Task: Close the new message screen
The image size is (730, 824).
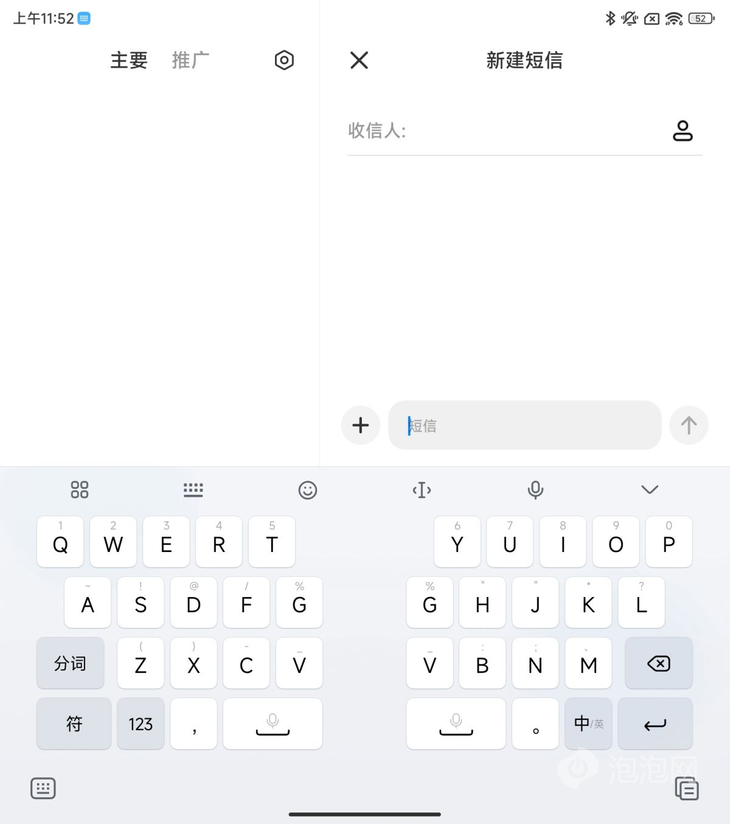Action: [359, 60]
